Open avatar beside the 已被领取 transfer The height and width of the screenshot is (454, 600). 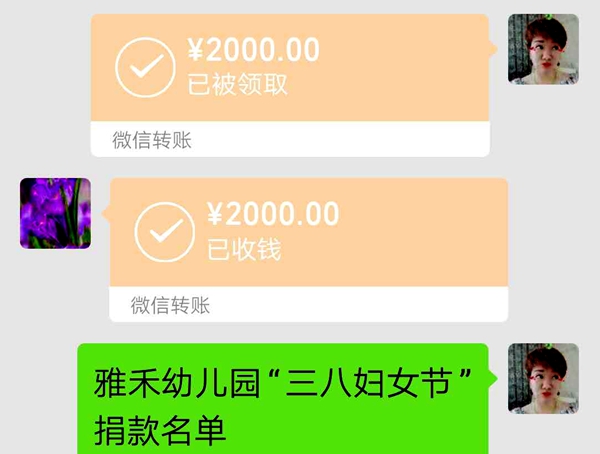tap(543, 49)
